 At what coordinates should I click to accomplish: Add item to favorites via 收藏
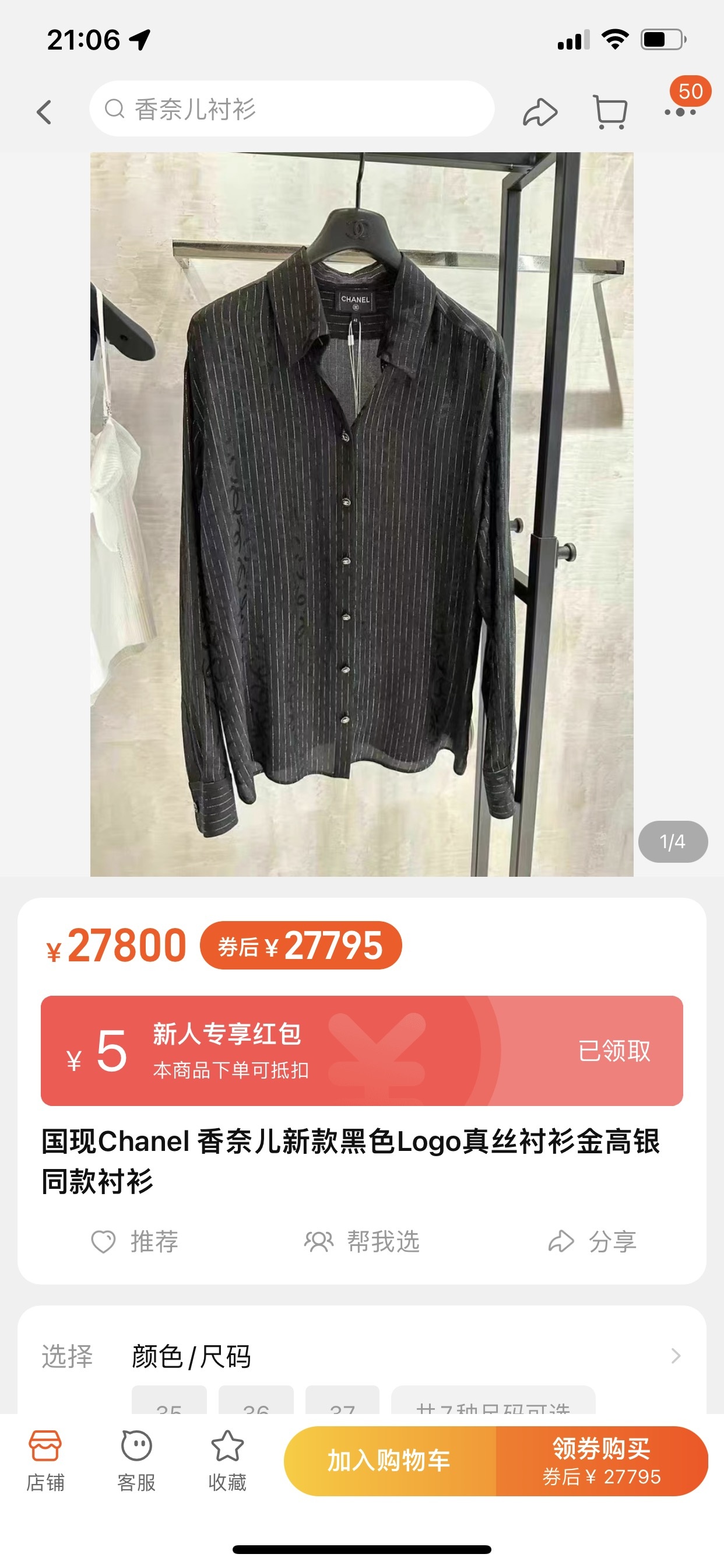point(227,1459)
